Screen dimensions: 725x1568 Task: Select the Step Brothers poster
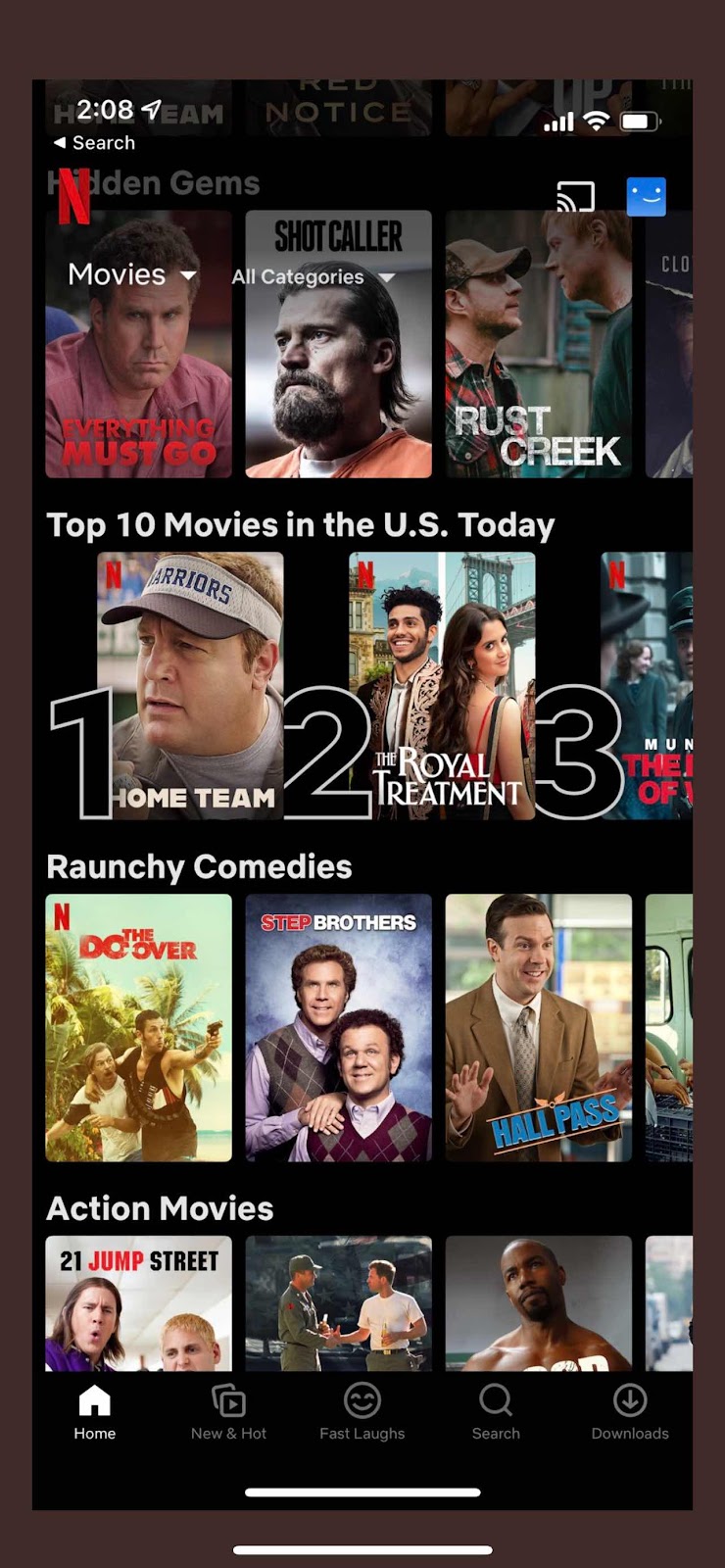click(x=338, y=1027)
